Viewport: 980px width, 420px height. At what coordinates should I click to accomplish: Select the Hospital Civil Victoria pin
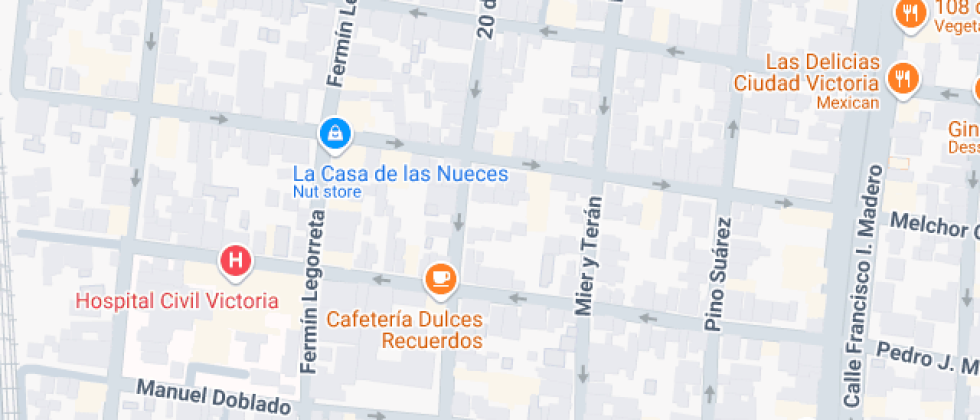[x=236, y=261]
